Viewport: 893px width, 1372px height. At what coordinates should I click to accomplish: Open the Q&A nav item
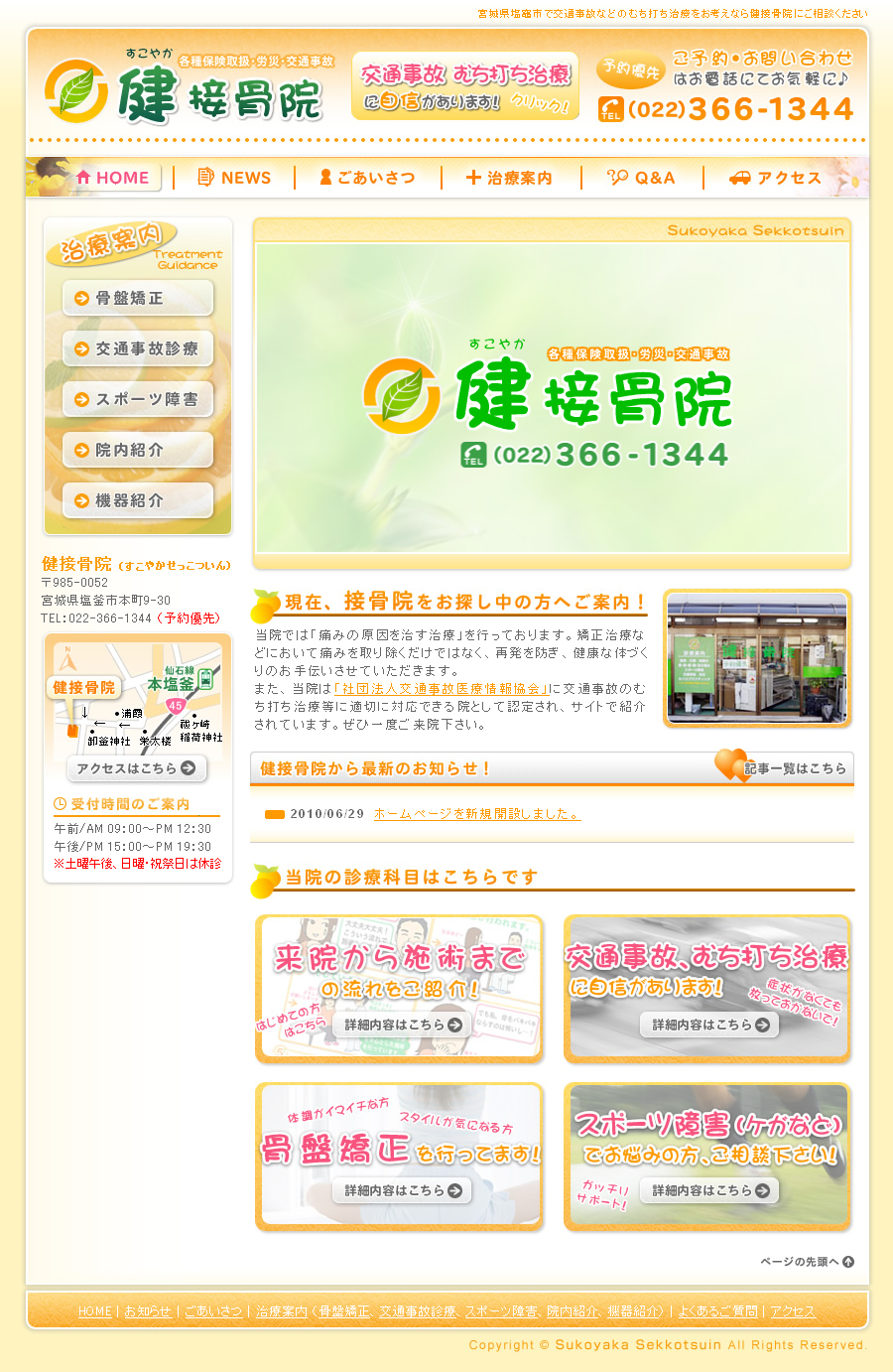pos(642,178)
